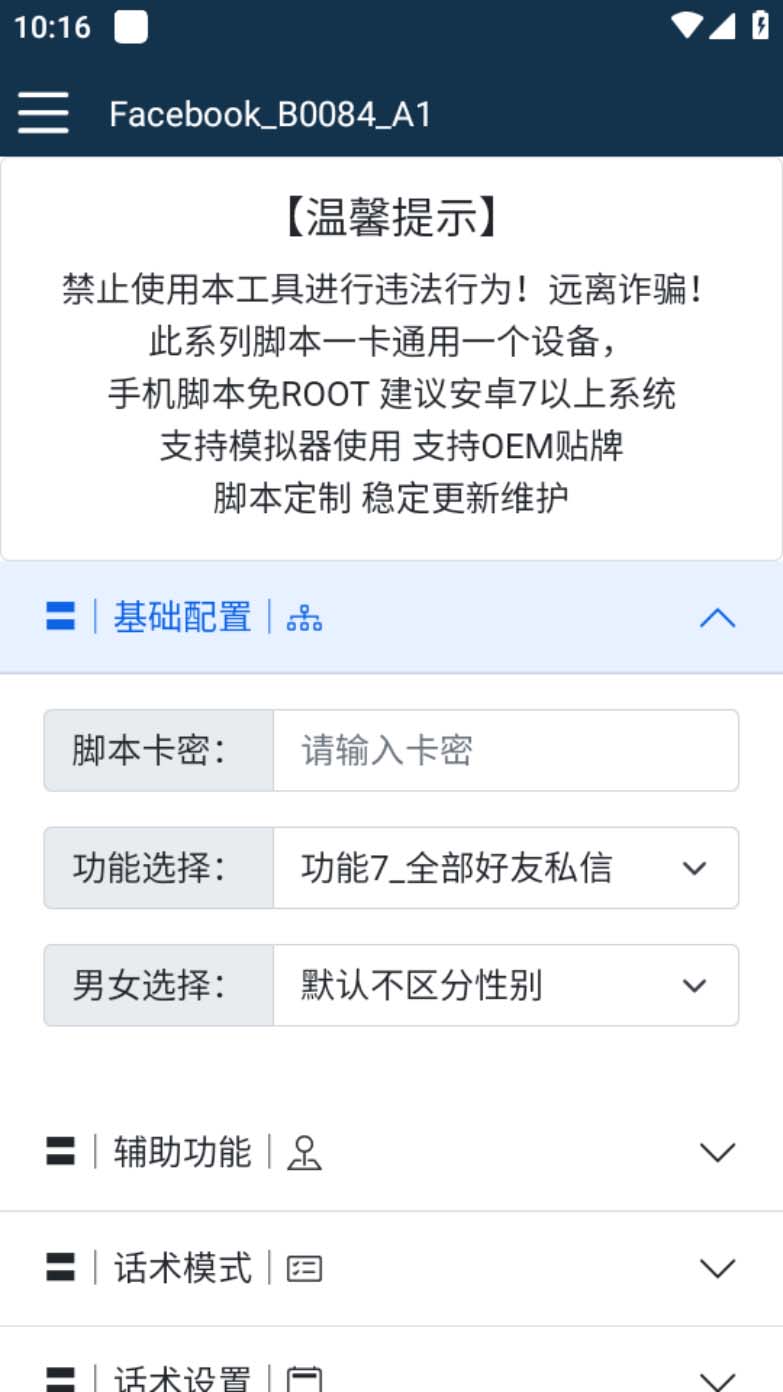Click the sitemap icon beside 基础配置

click(304, 618)
